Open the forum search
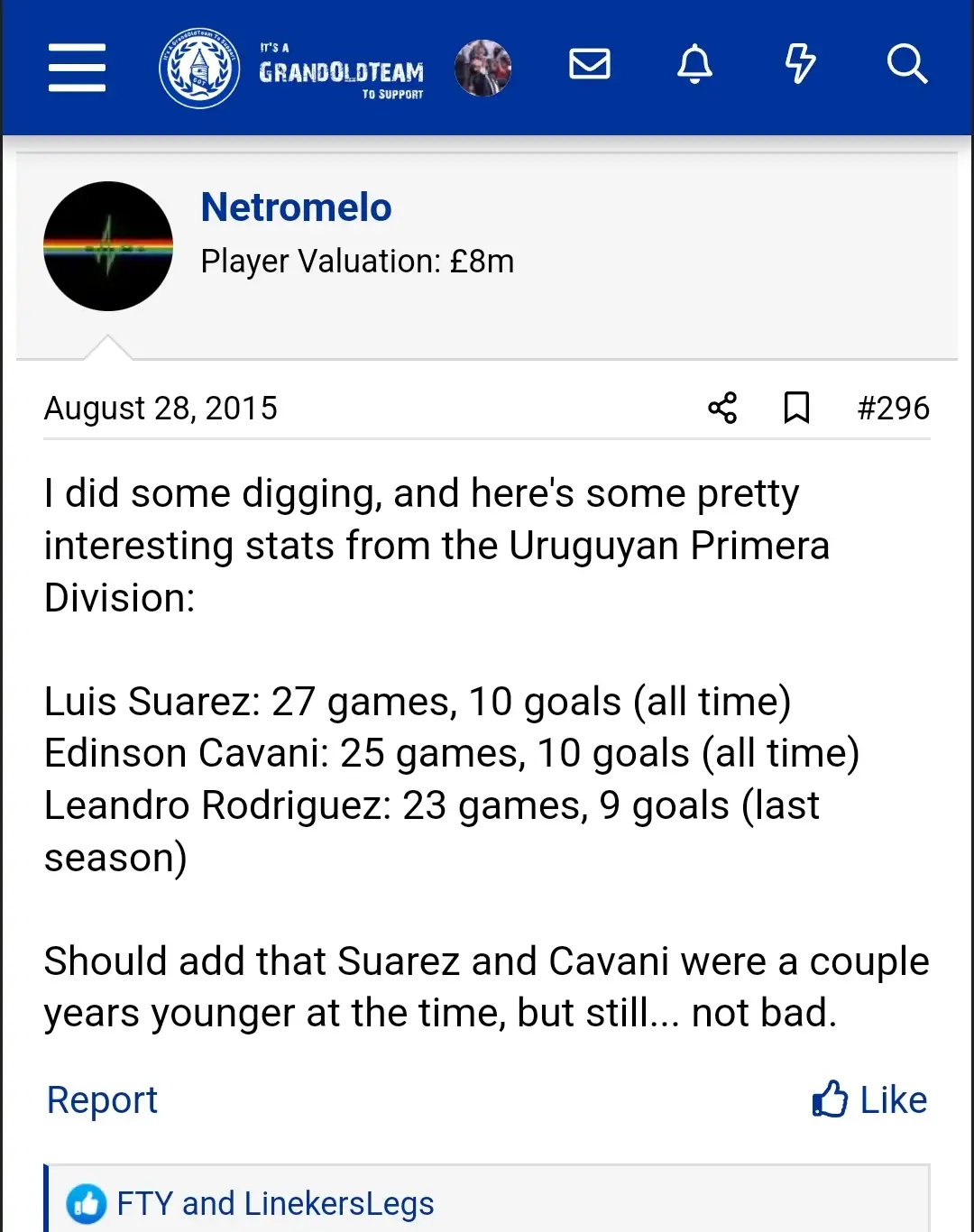This screenshot has height=1232, width=974. click(906, 65)
